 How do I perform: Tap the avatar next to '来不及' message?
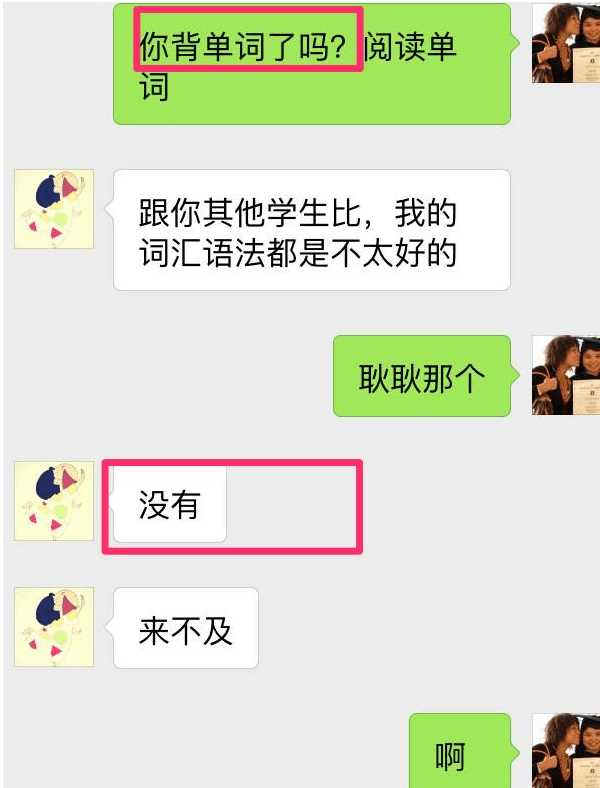[x=54, y=627]
